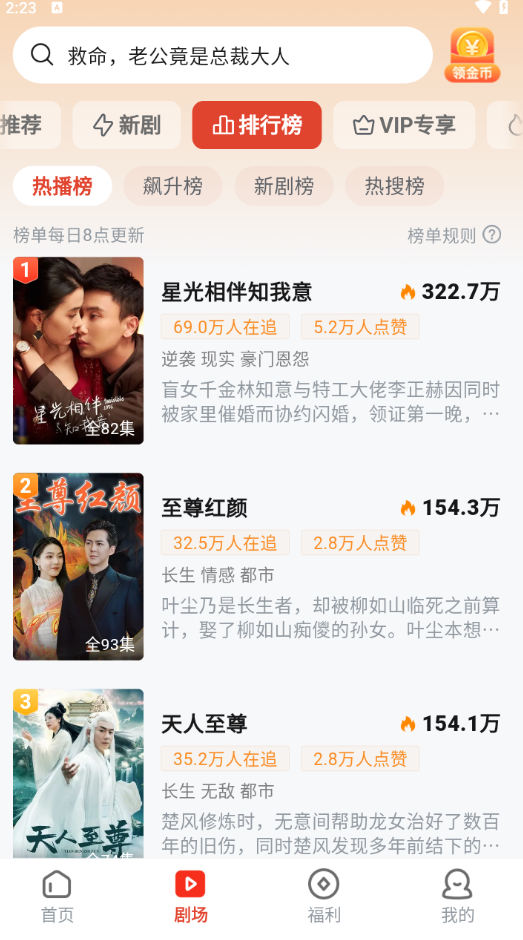Switch to the 新剧 tab
Screen dimensions: 523x940
coord(127,125)
